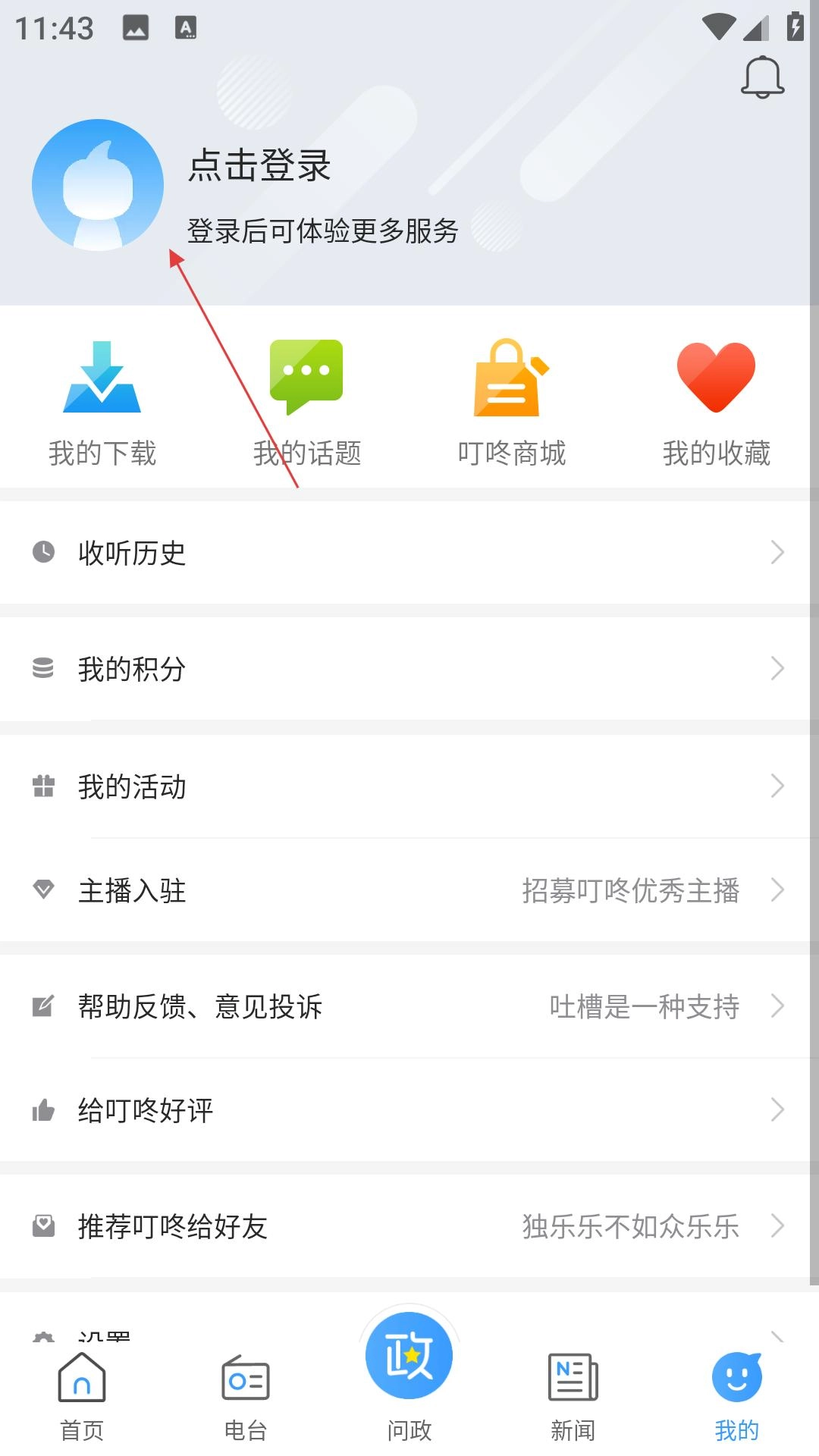Screen dimensions: 819x1456
Task: Tap 给叮咚好评 to rate app
Action: [x=409, y=1110]
